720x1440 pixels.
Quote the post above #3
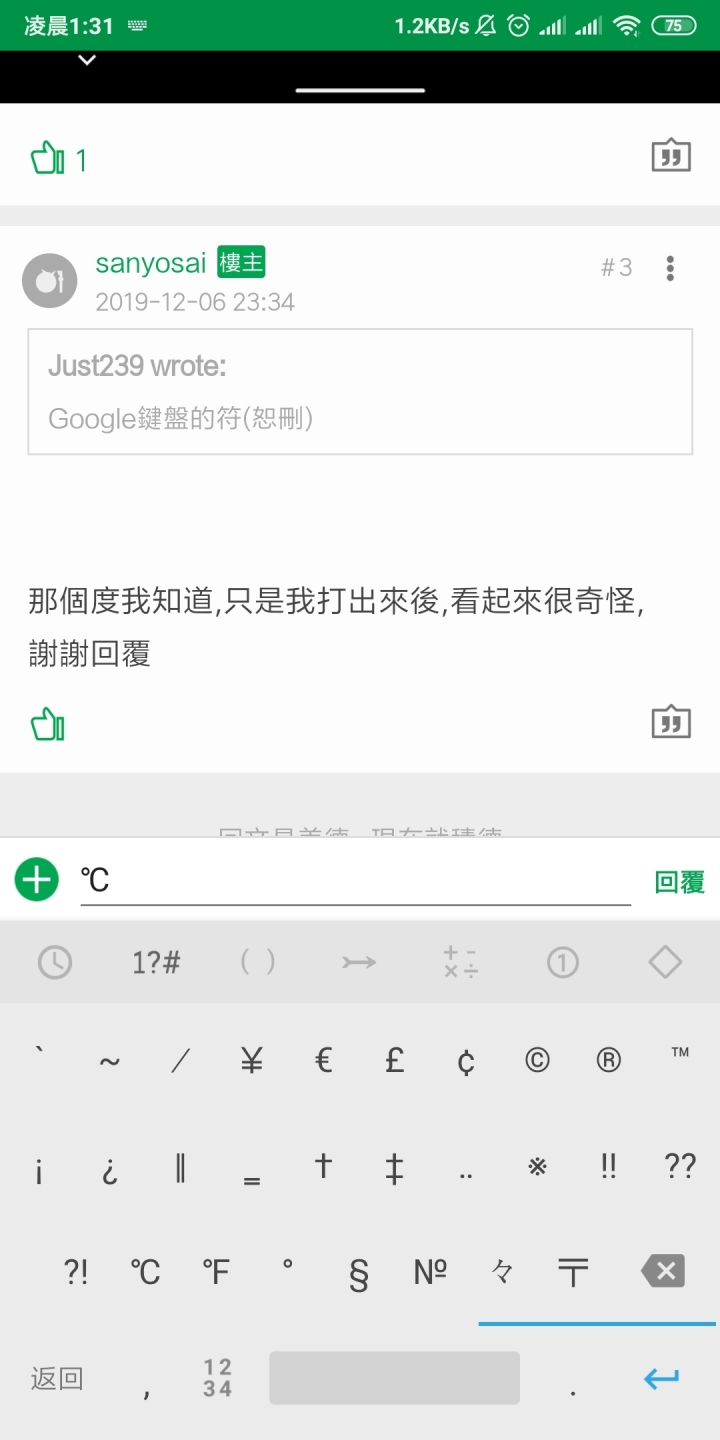(x=671, y=156)
